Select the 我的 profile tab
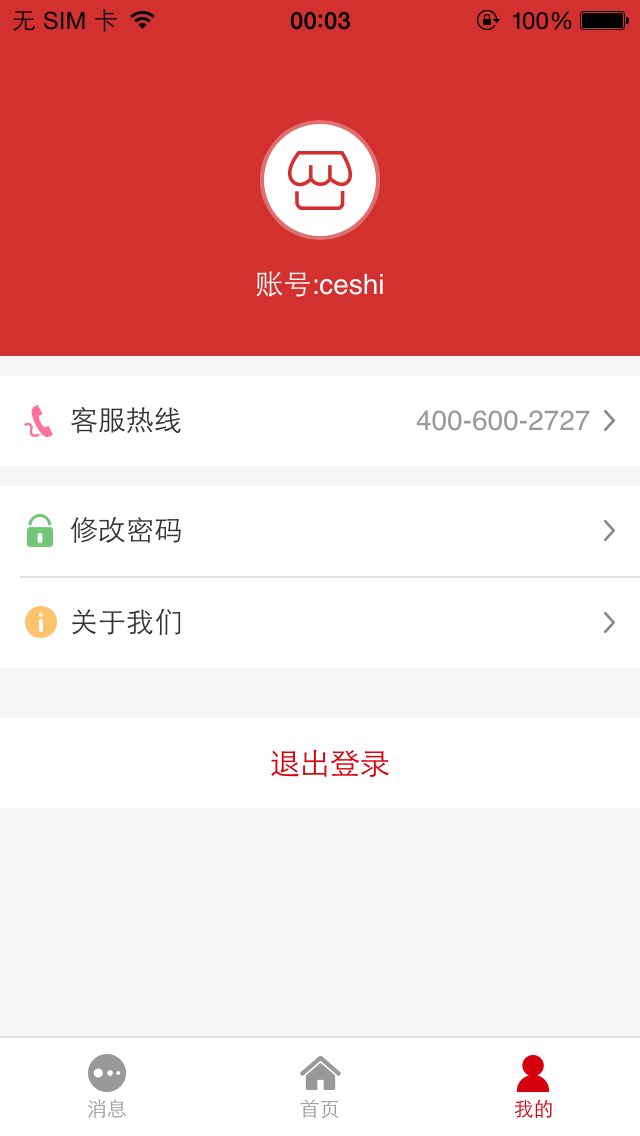 [533, 1086]
